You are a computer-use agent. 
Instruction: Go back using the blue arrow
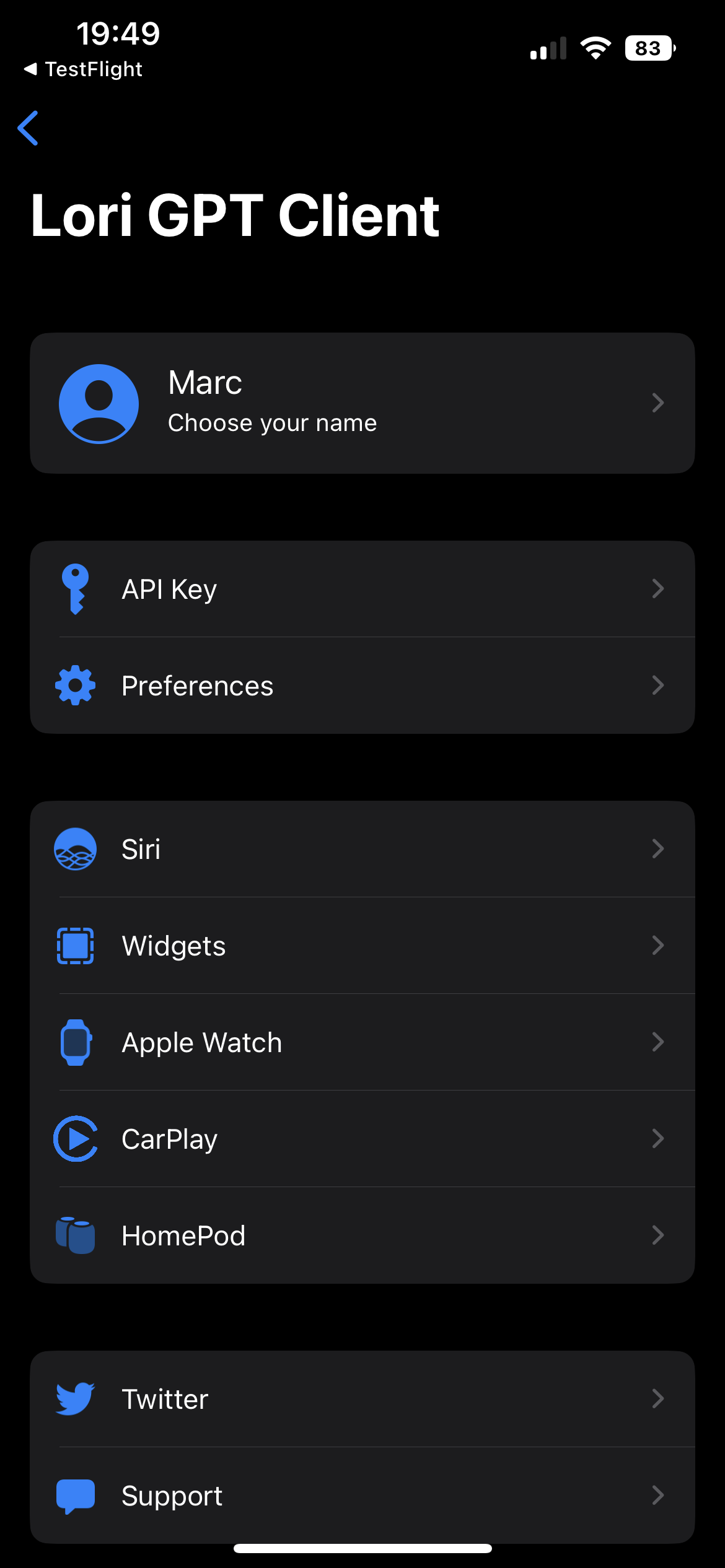click(x=29, y=128)
